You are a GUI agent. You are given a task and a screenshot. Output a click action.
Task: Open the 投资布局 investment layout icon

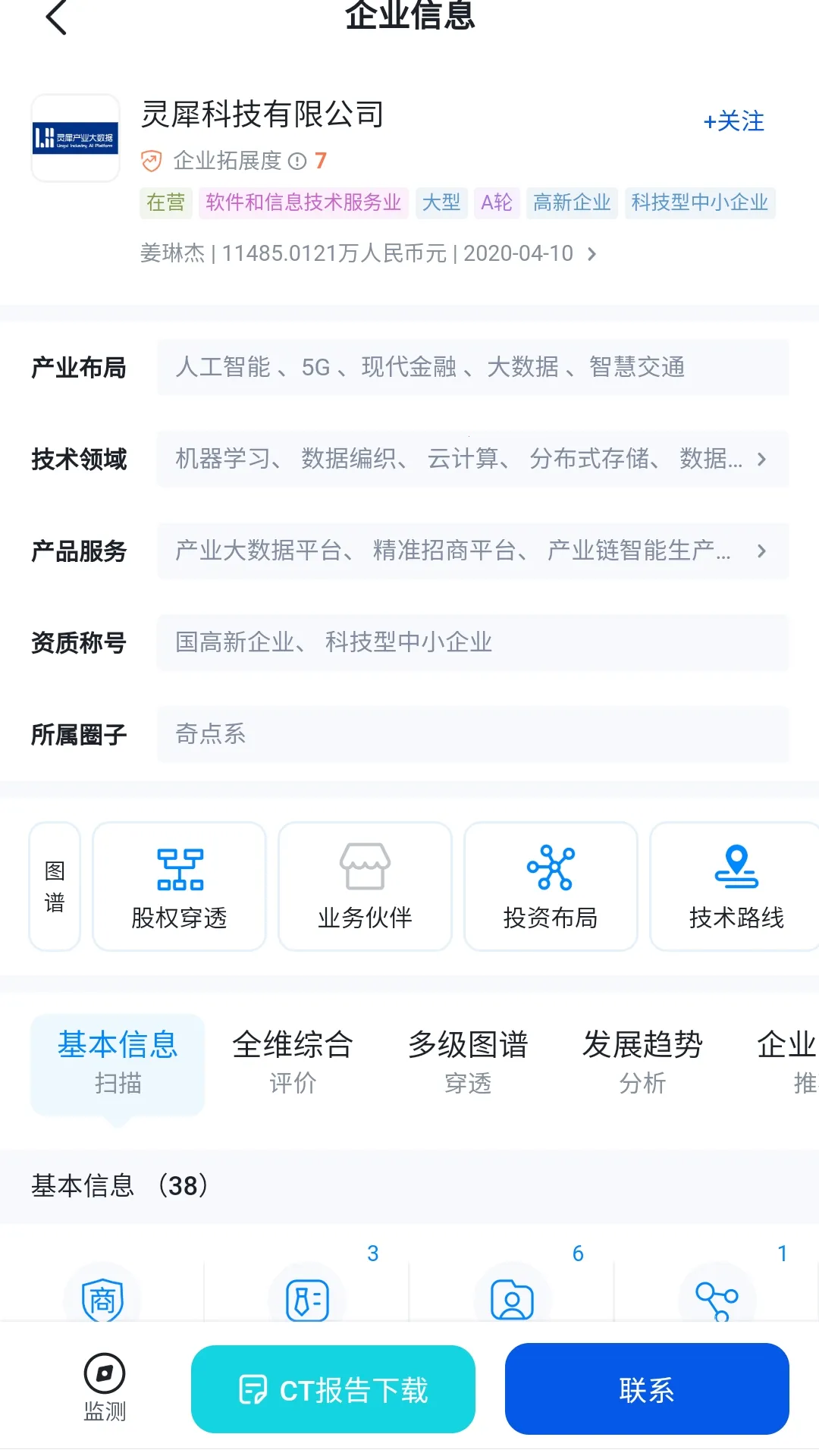click(x=551, y=886)
